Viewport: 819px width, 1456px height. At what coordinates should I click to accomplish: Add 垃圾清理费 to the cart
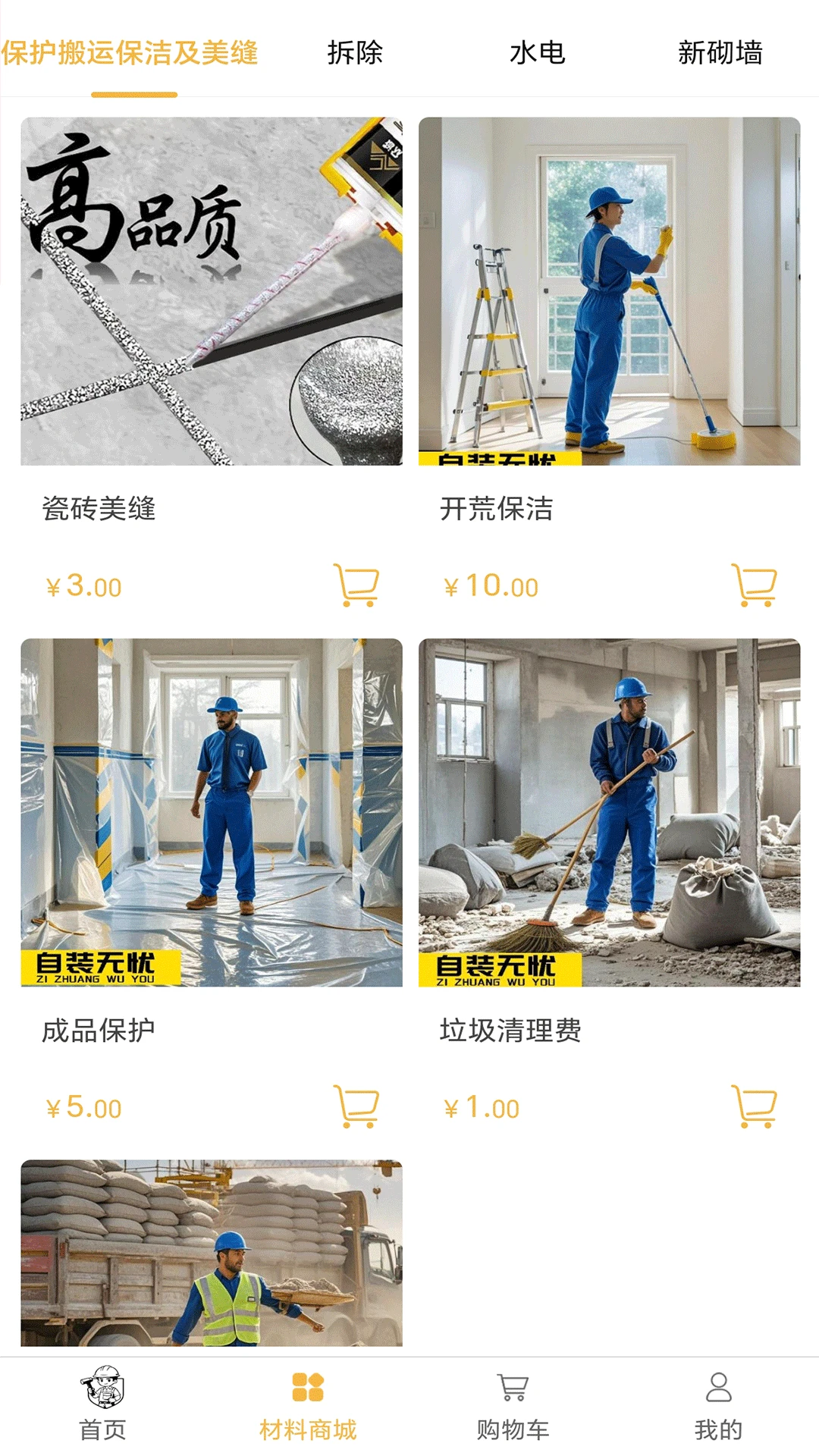755,1106
